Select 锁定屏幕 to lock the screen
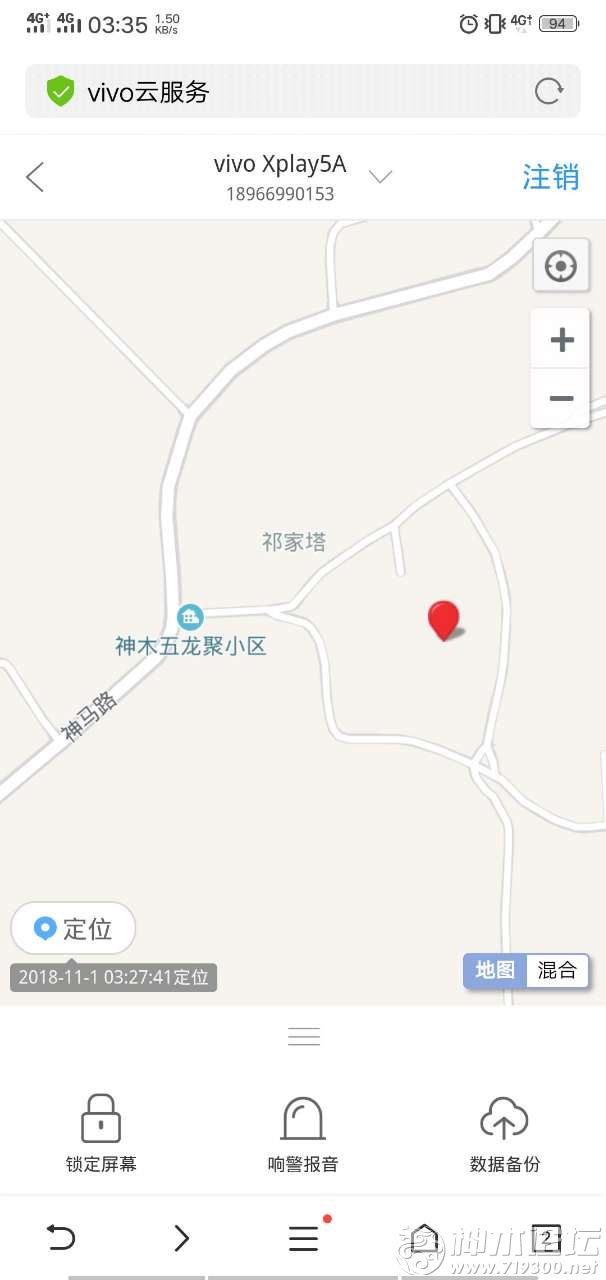 coord(101,1132)
